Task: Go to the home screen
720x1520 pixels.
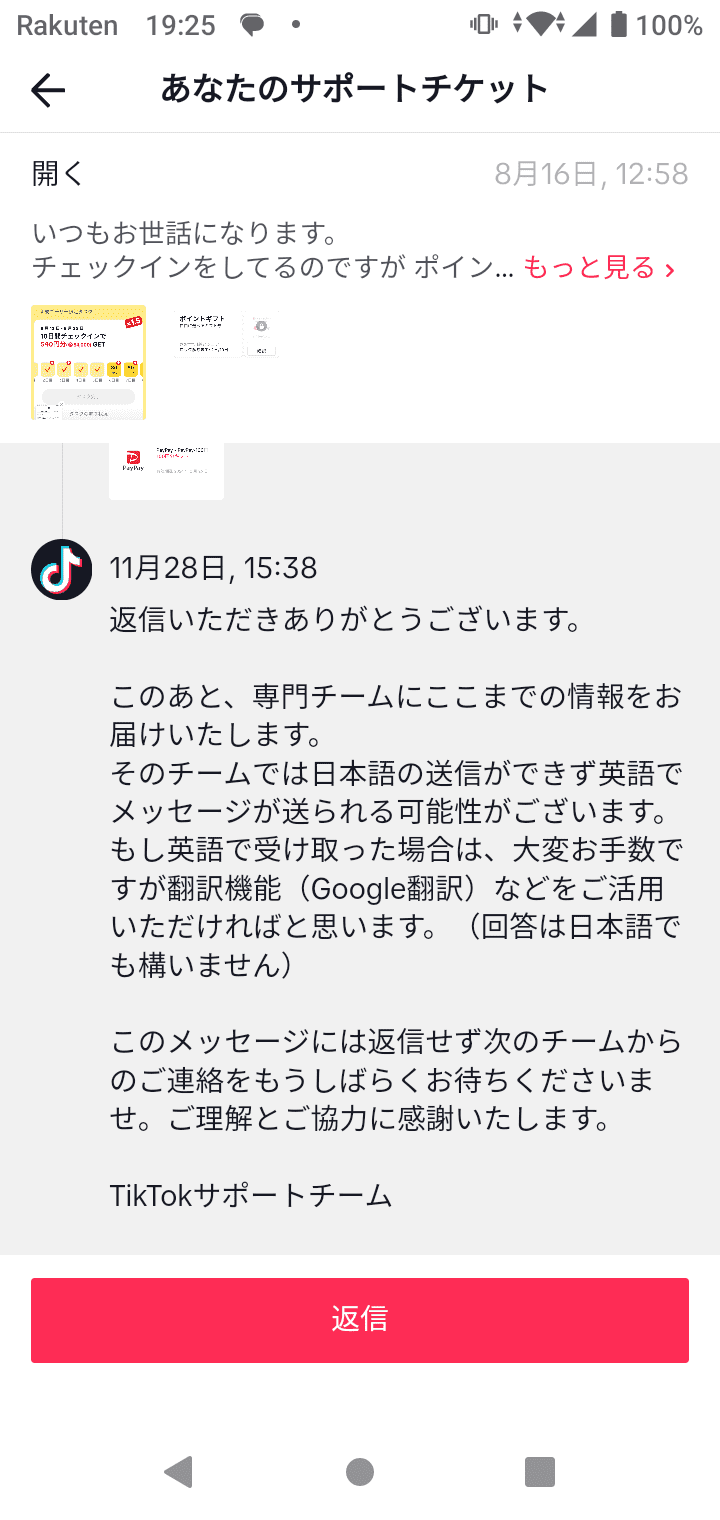Action: pos(360,1471)
